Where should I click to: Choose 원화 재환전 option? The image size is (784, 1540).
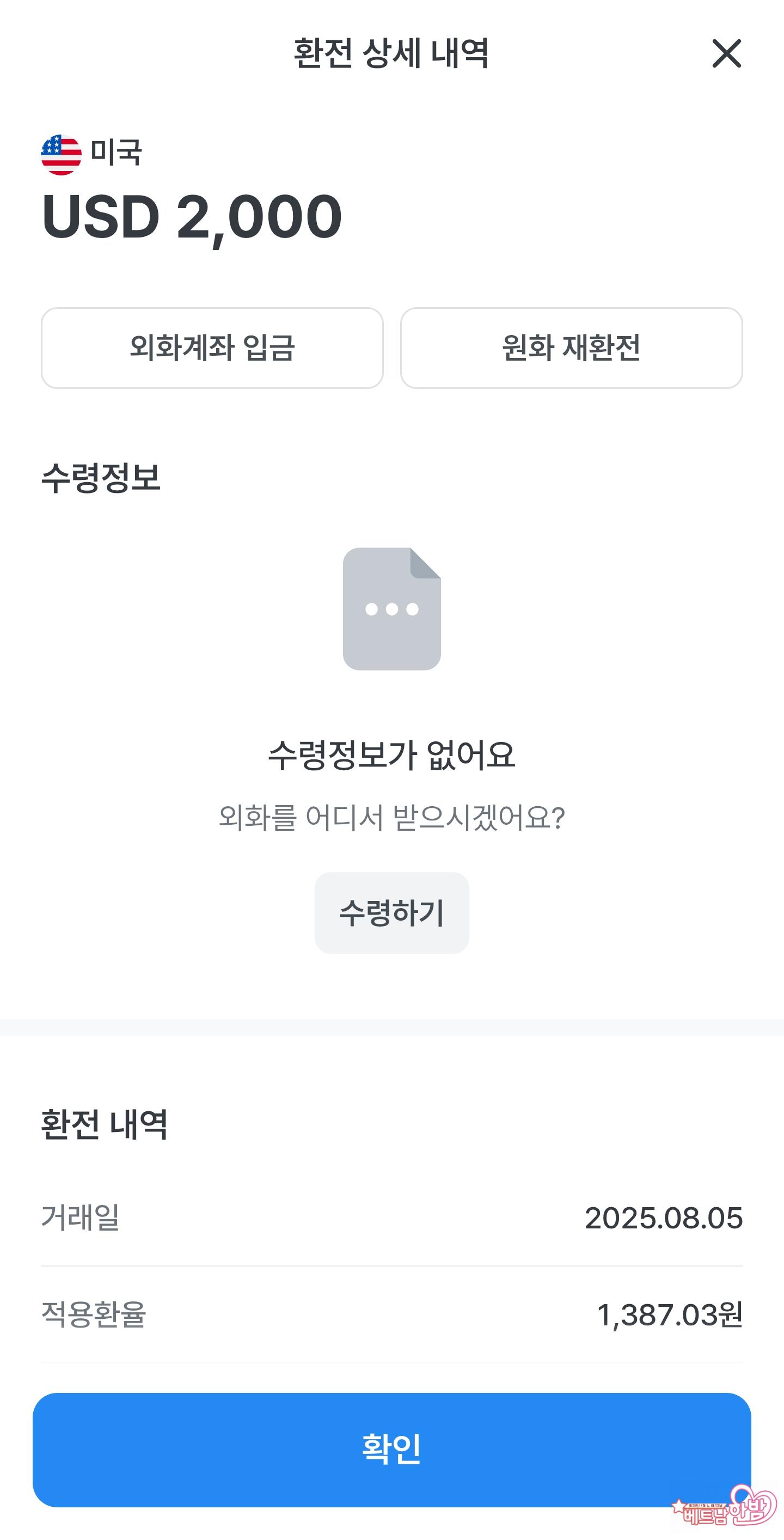click(x=571, y=348)
